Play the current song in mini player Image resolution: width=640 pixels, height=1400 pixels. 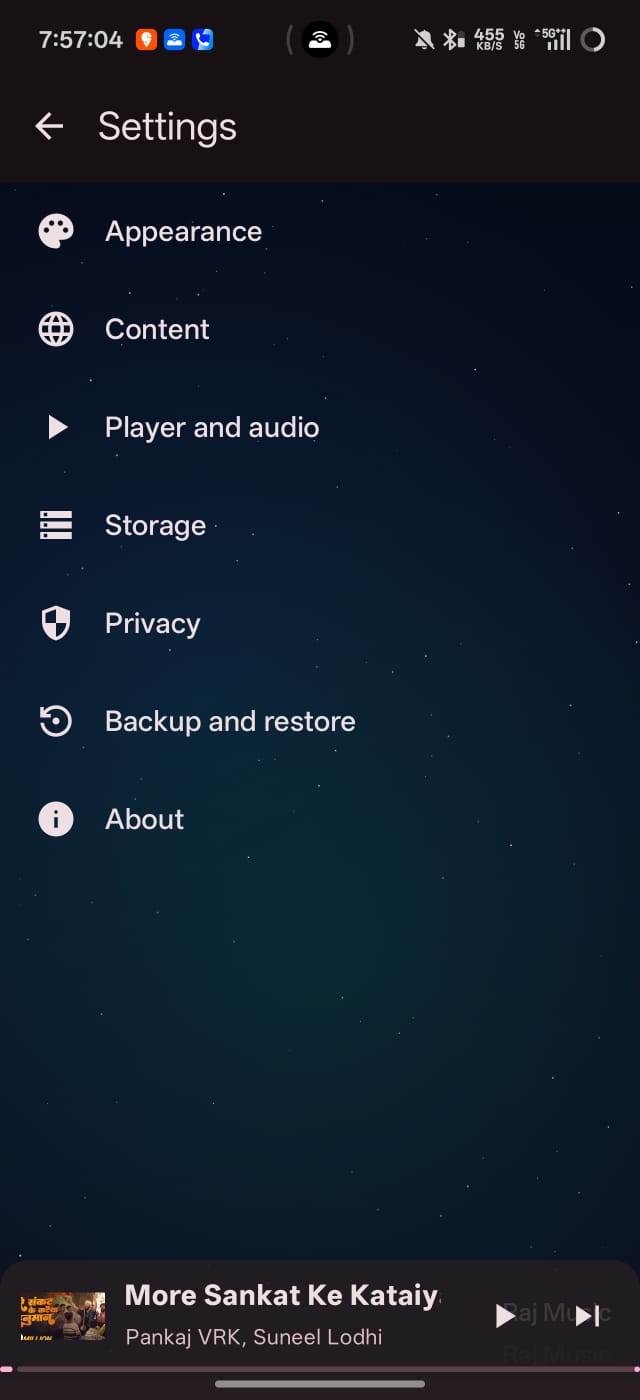coord(506,1316)
